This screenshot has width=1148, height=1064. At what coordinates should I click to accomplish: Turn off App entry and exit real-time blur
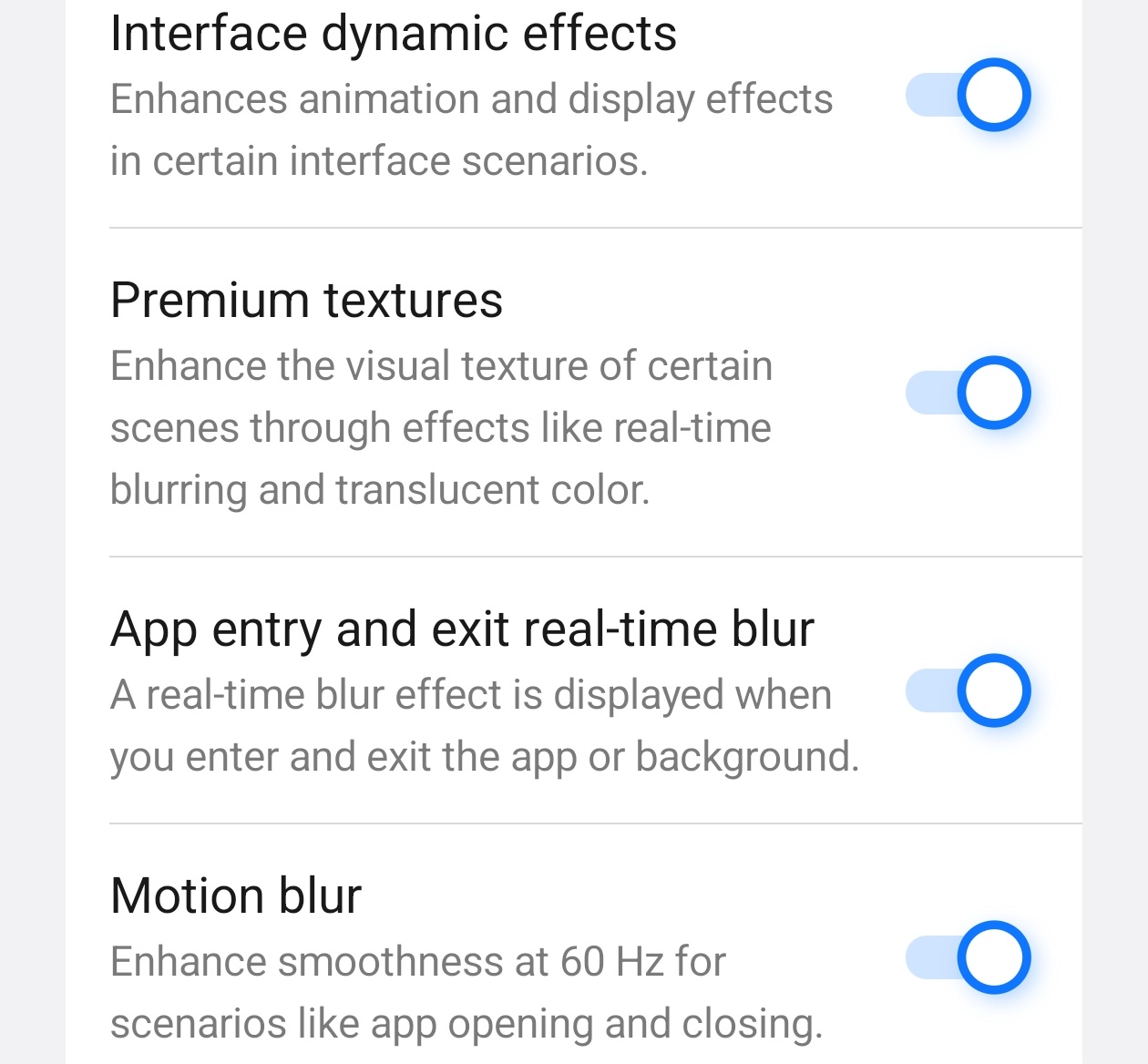pyautogui.click(x=968, y=691)
